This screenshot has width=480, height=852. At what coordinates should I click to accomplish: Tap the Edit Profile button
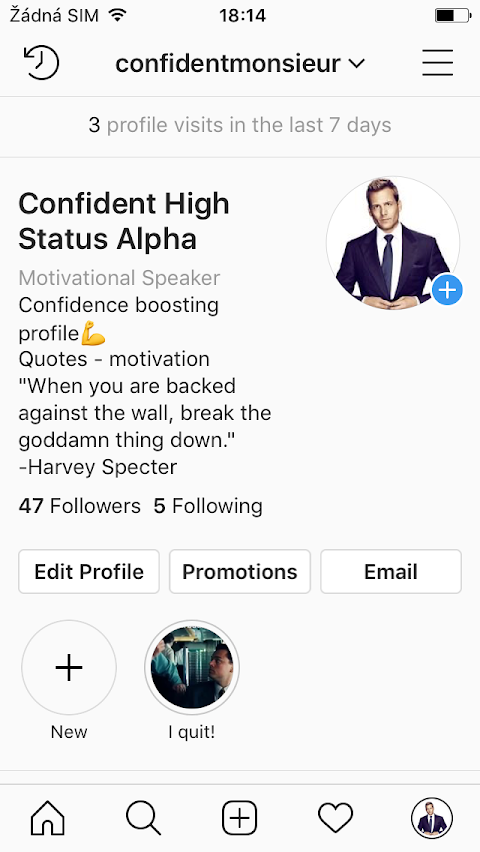coord(89,572)
